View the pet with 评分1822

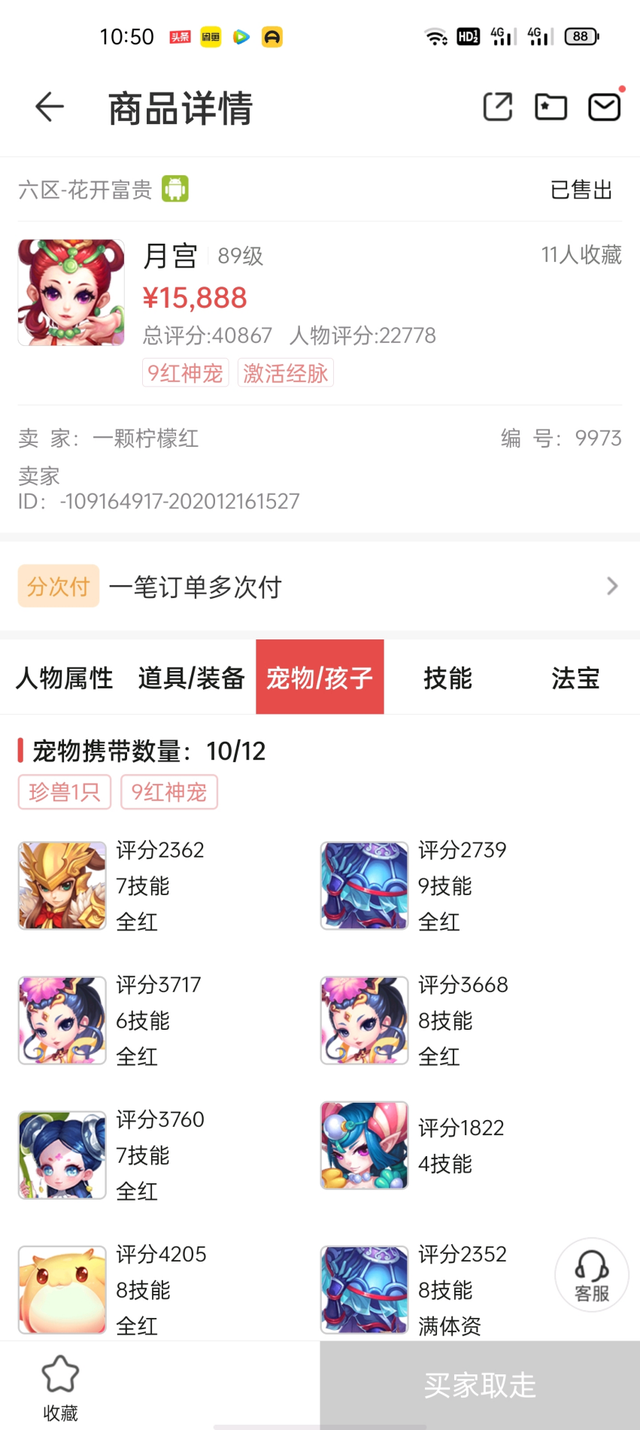click(x=364, y=1146)
